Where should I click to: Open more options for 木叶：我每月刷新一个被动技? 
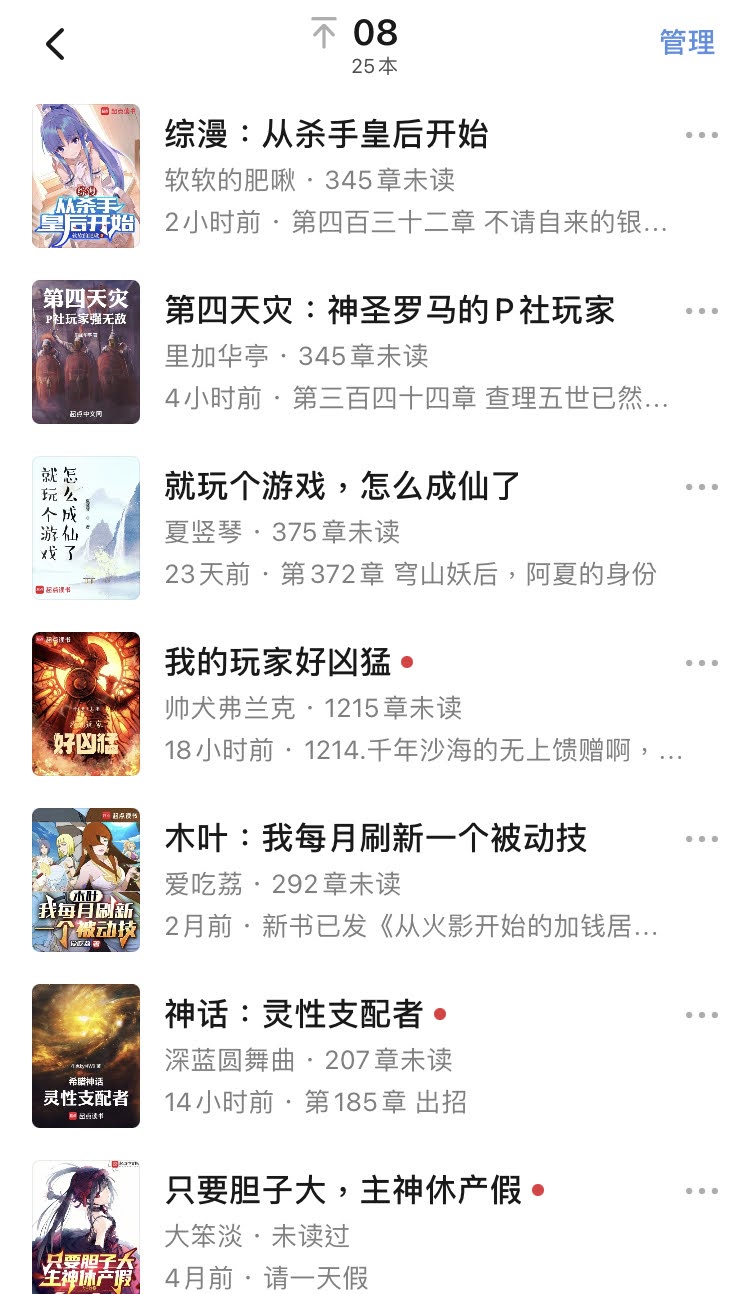click(702, 839)
